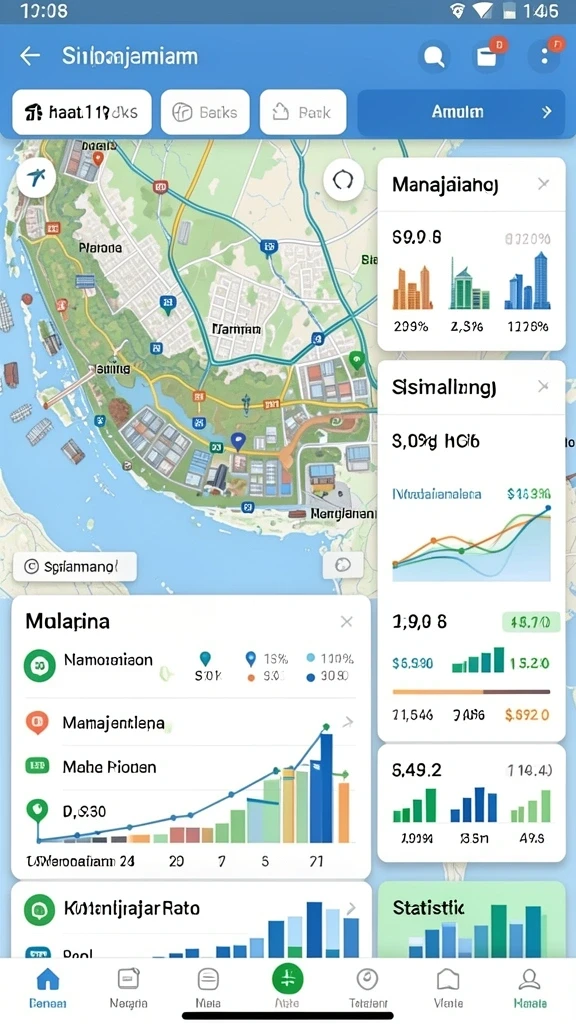
Task: Tap the refresh circle button on map
Action: [344, 180]
